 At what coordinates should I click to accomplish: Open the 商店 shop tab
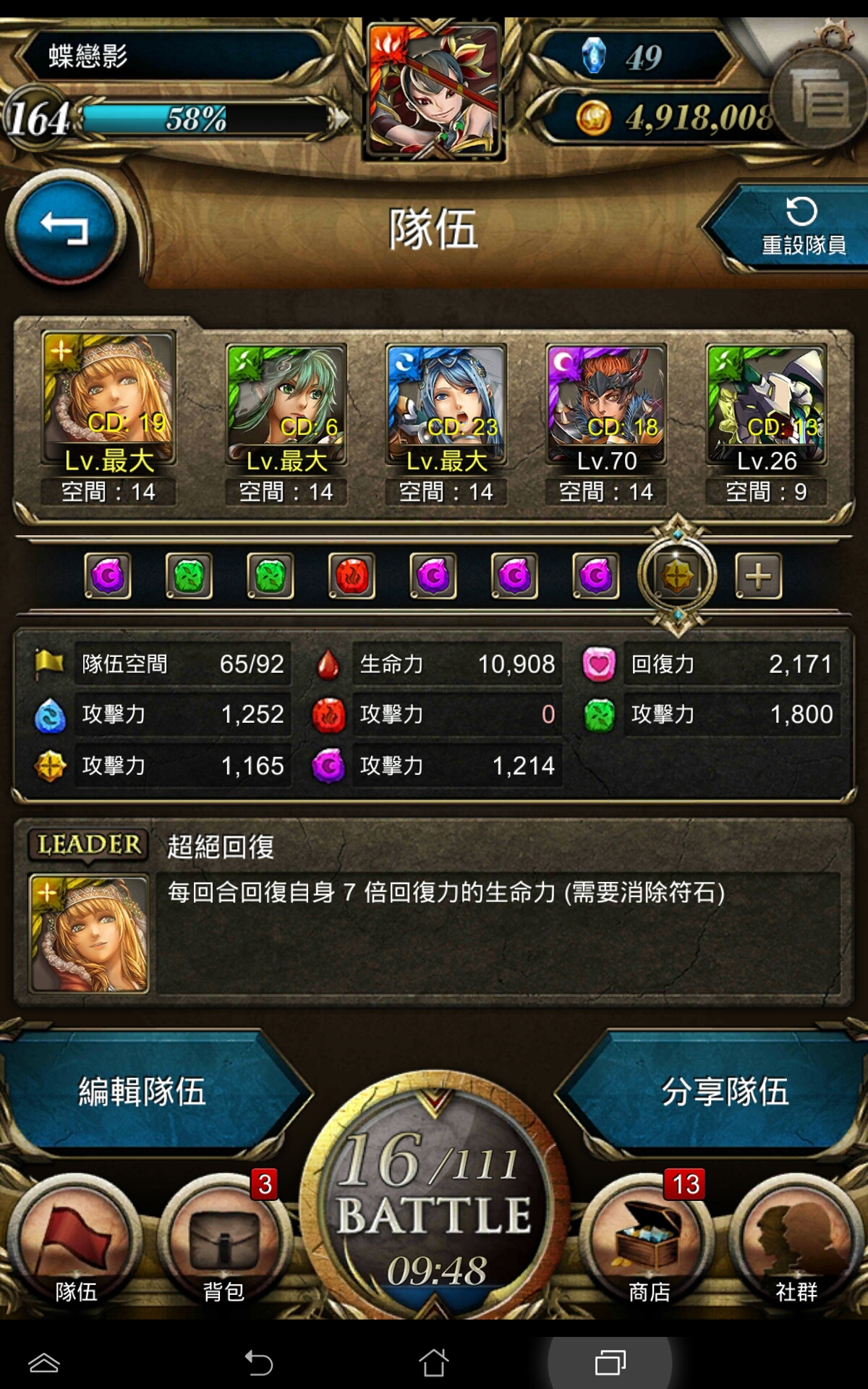(x=649, y=1241)
